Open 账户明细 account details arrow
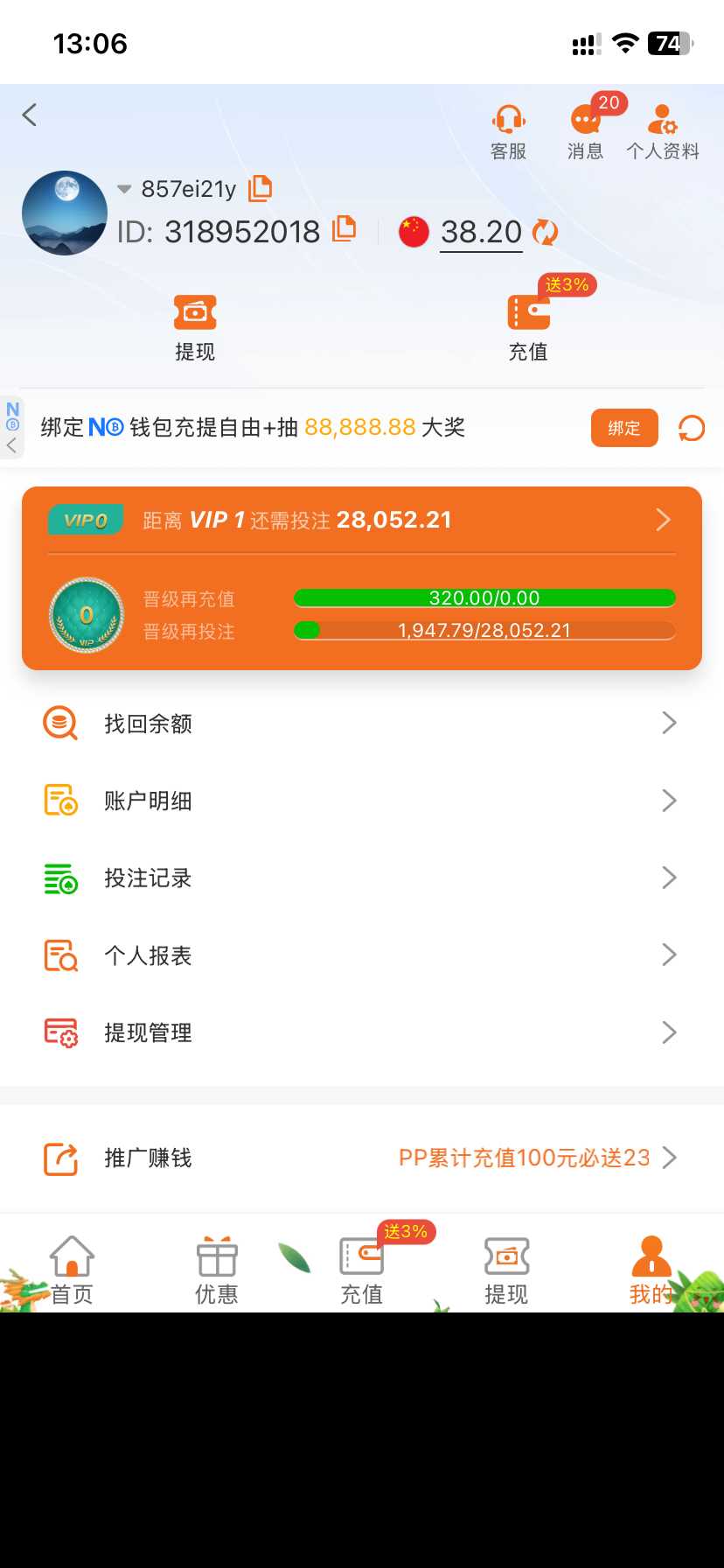Viewport: 724px width, 1568px height. click(669, 800)
